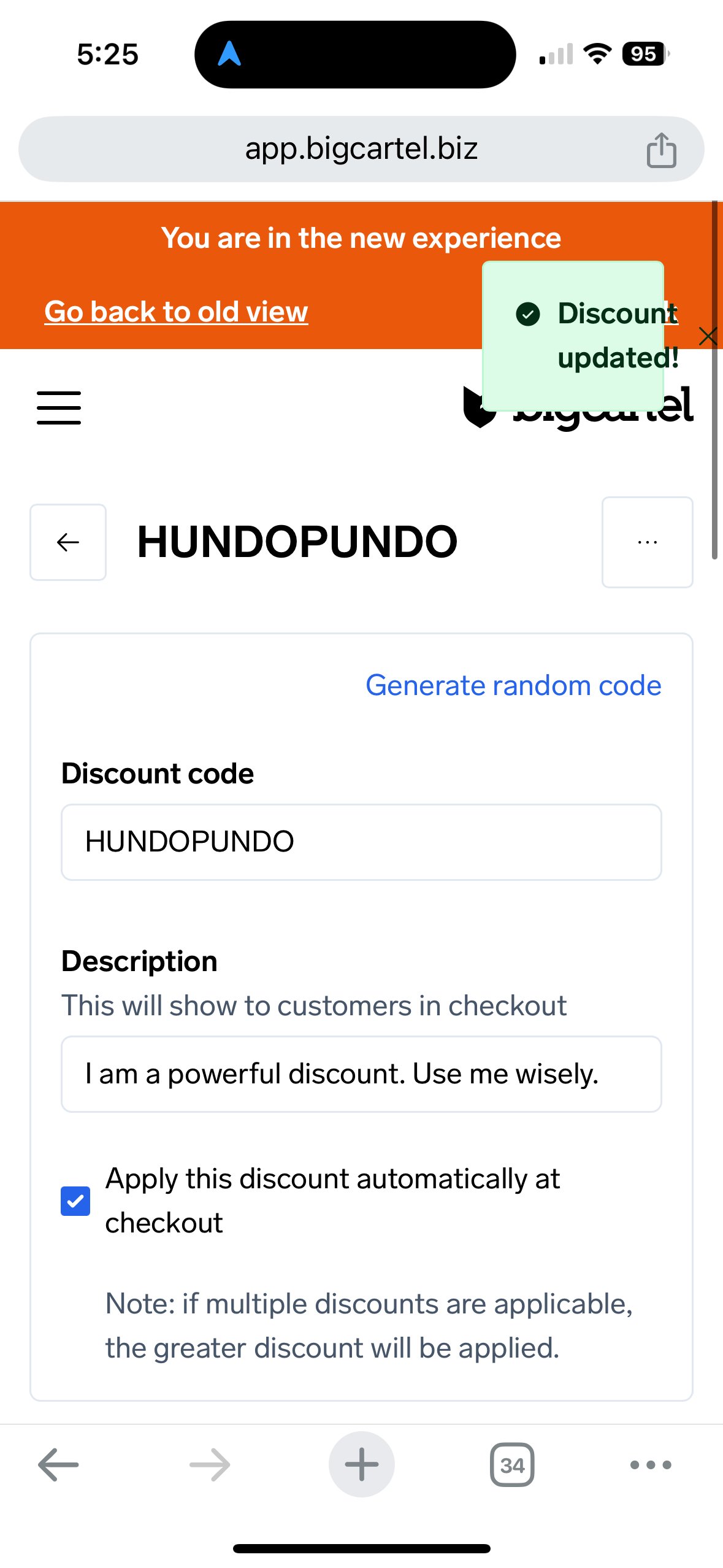
Task: Edit the Description text field
Action: coord(361,1074)
